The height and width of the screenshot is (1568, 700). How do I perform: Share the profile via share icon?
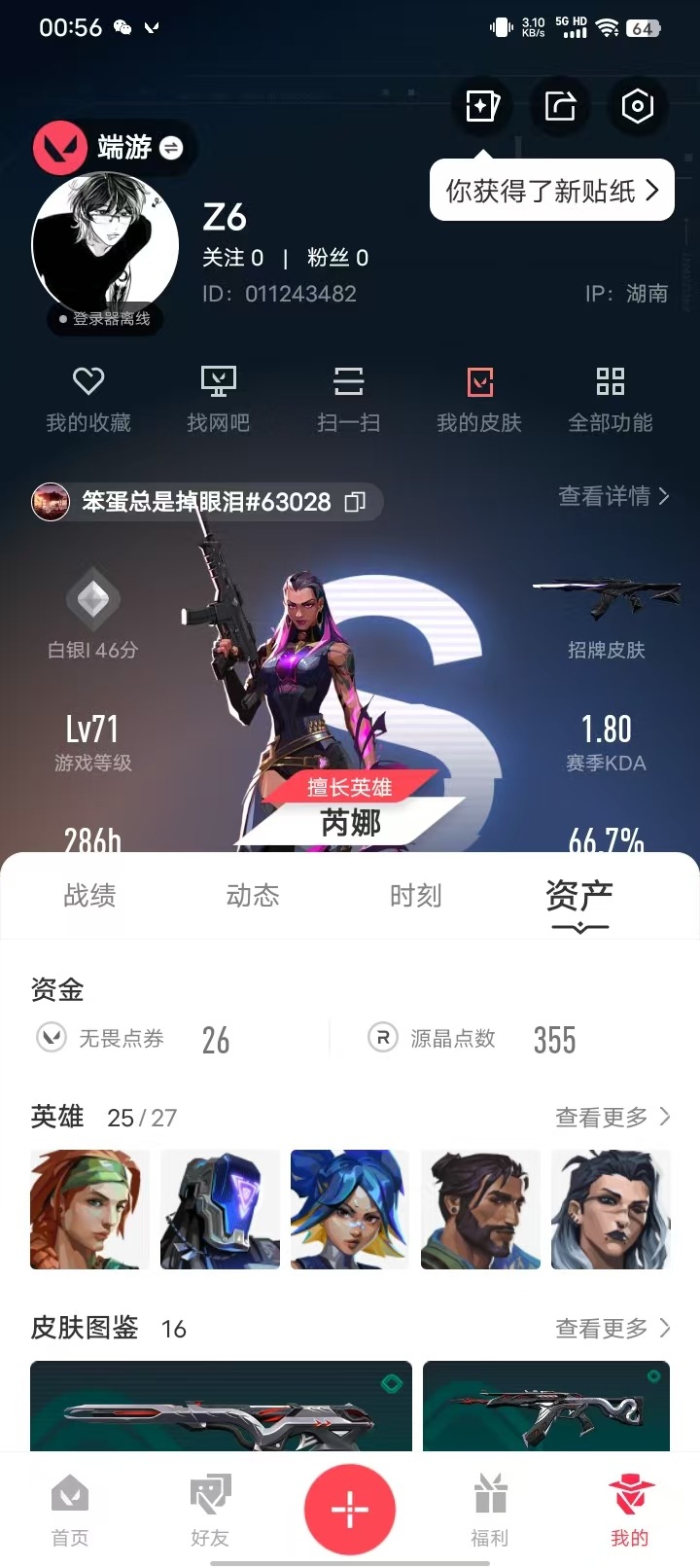[560, 105]
